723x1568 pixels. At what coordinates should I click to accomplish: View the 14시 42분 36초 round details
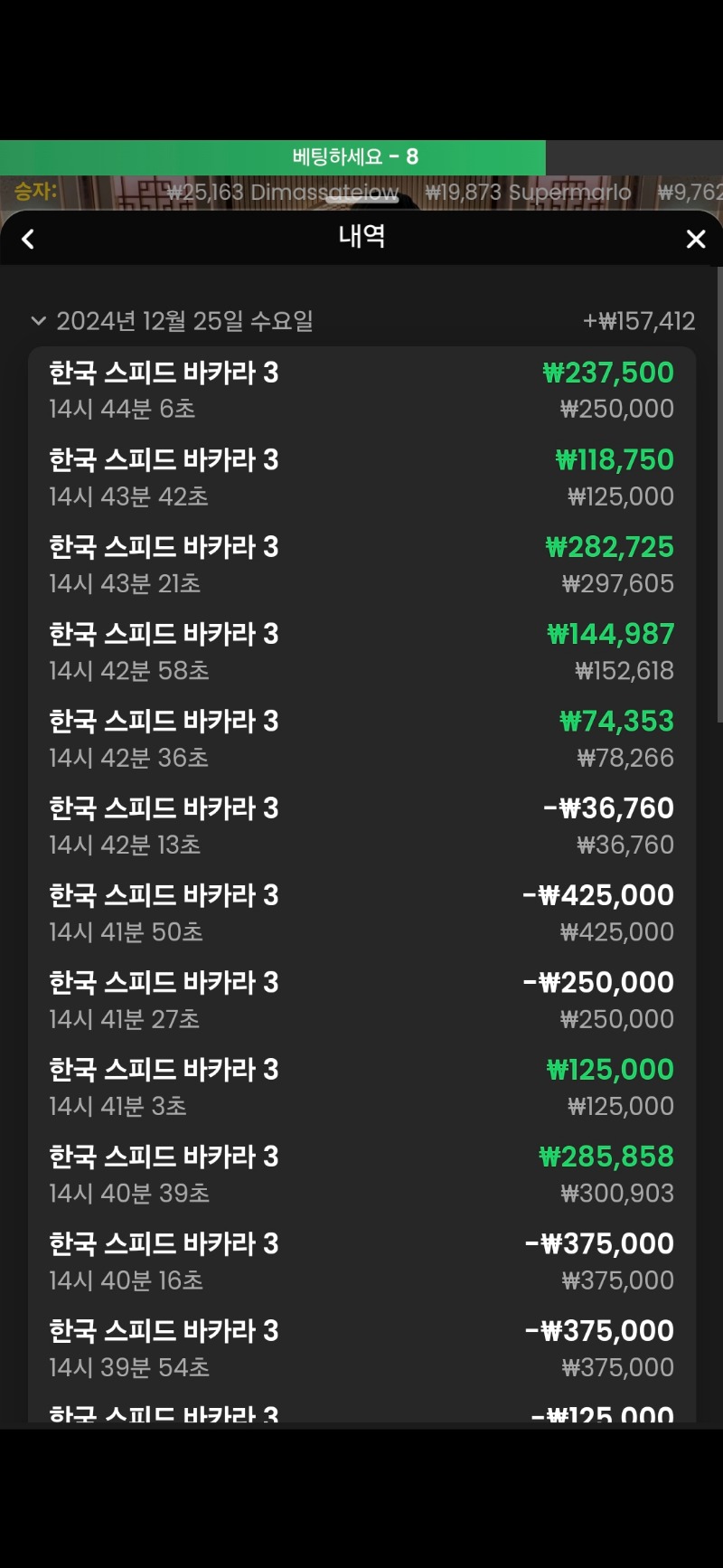(361, 739)
